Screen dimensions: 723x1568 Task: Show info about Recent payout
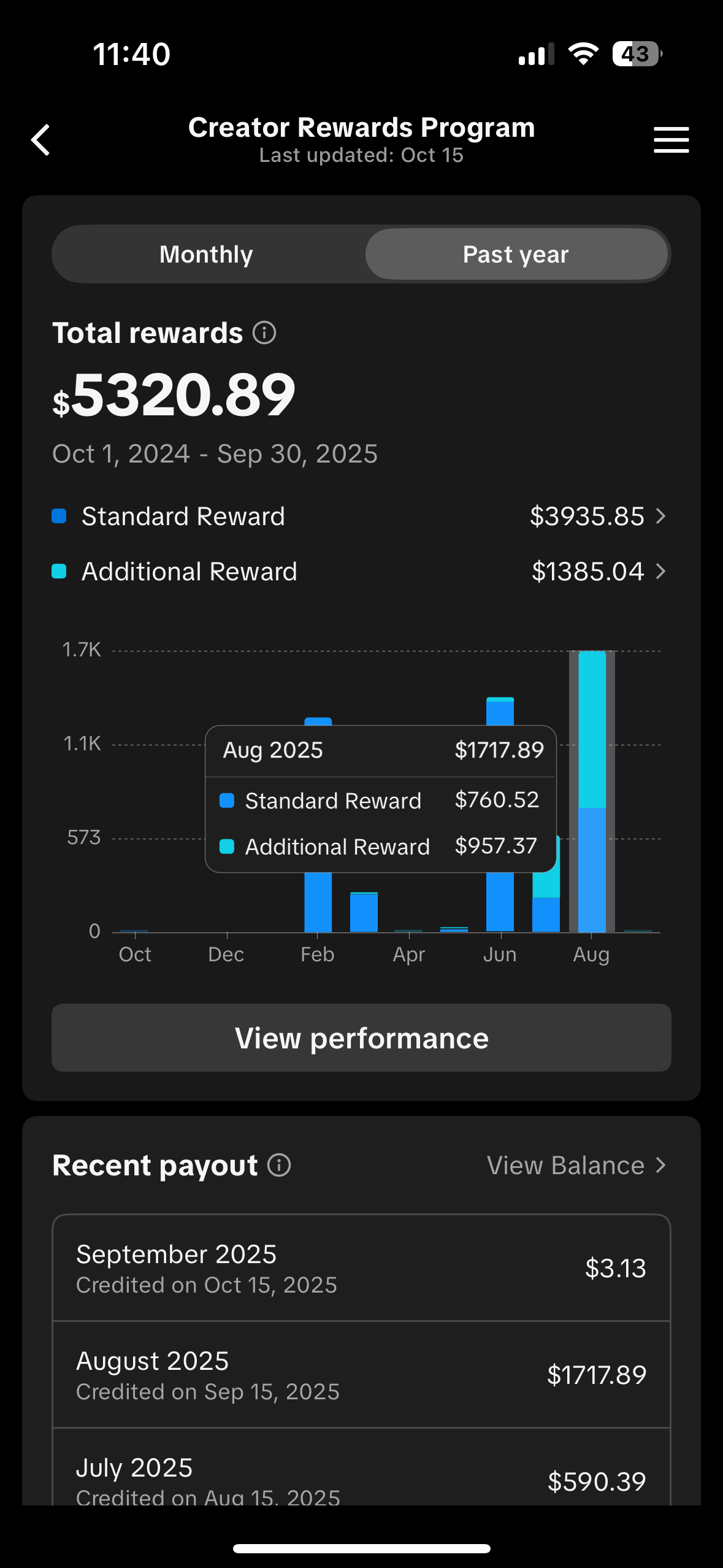click(x=279, y=1165)
